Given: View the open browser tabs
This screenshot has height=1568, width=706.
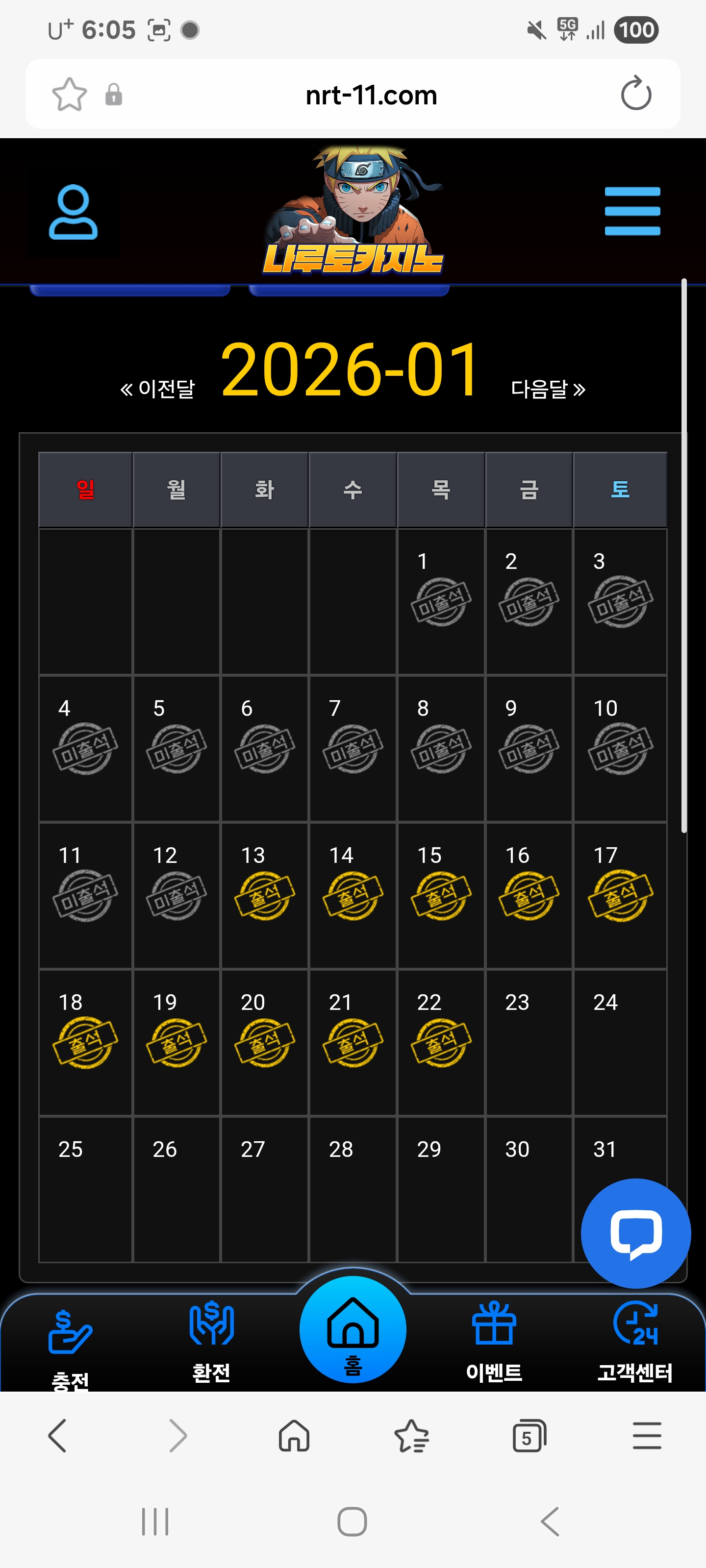Looking at the screenshot, I should (529, 1436).
